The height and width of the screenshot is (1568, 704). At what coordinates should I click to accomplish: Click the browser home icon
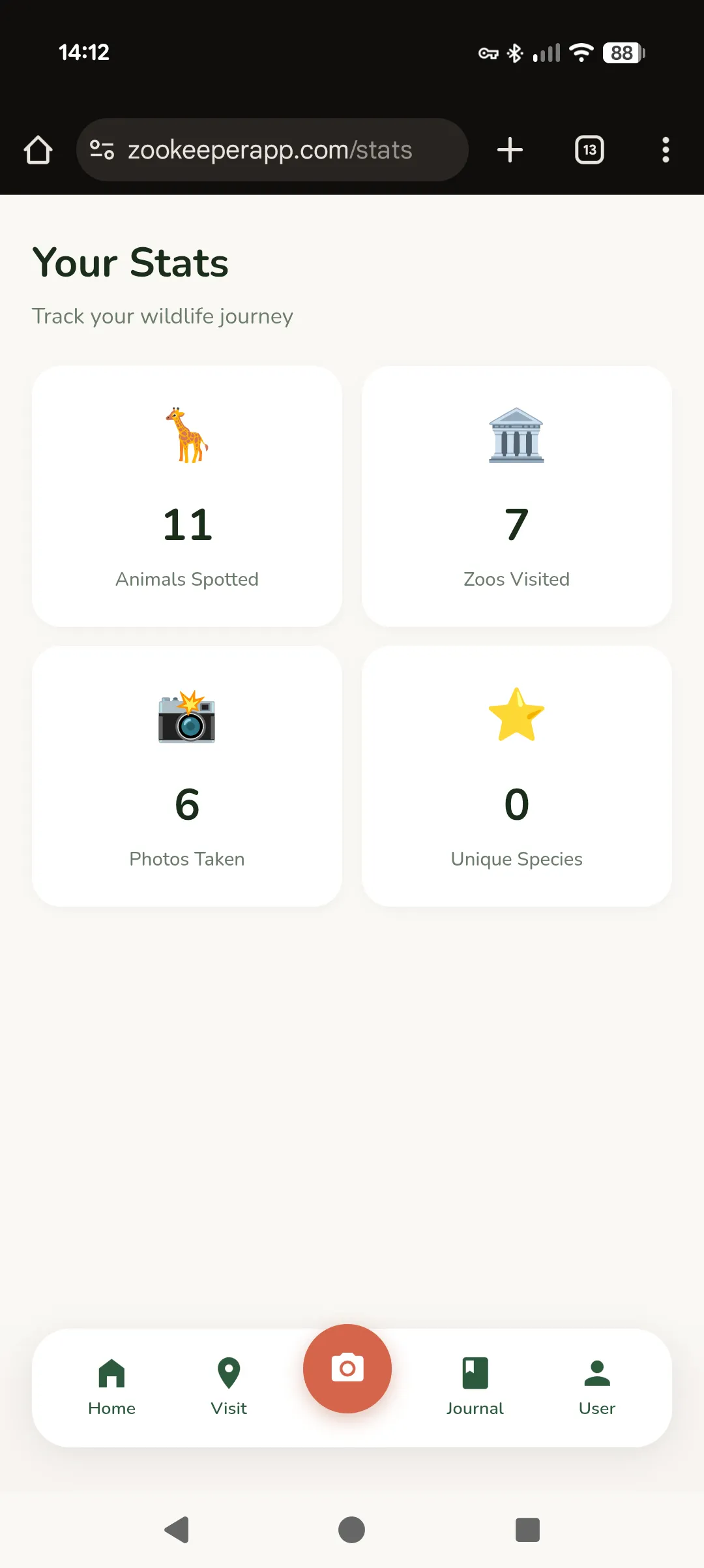38,149
